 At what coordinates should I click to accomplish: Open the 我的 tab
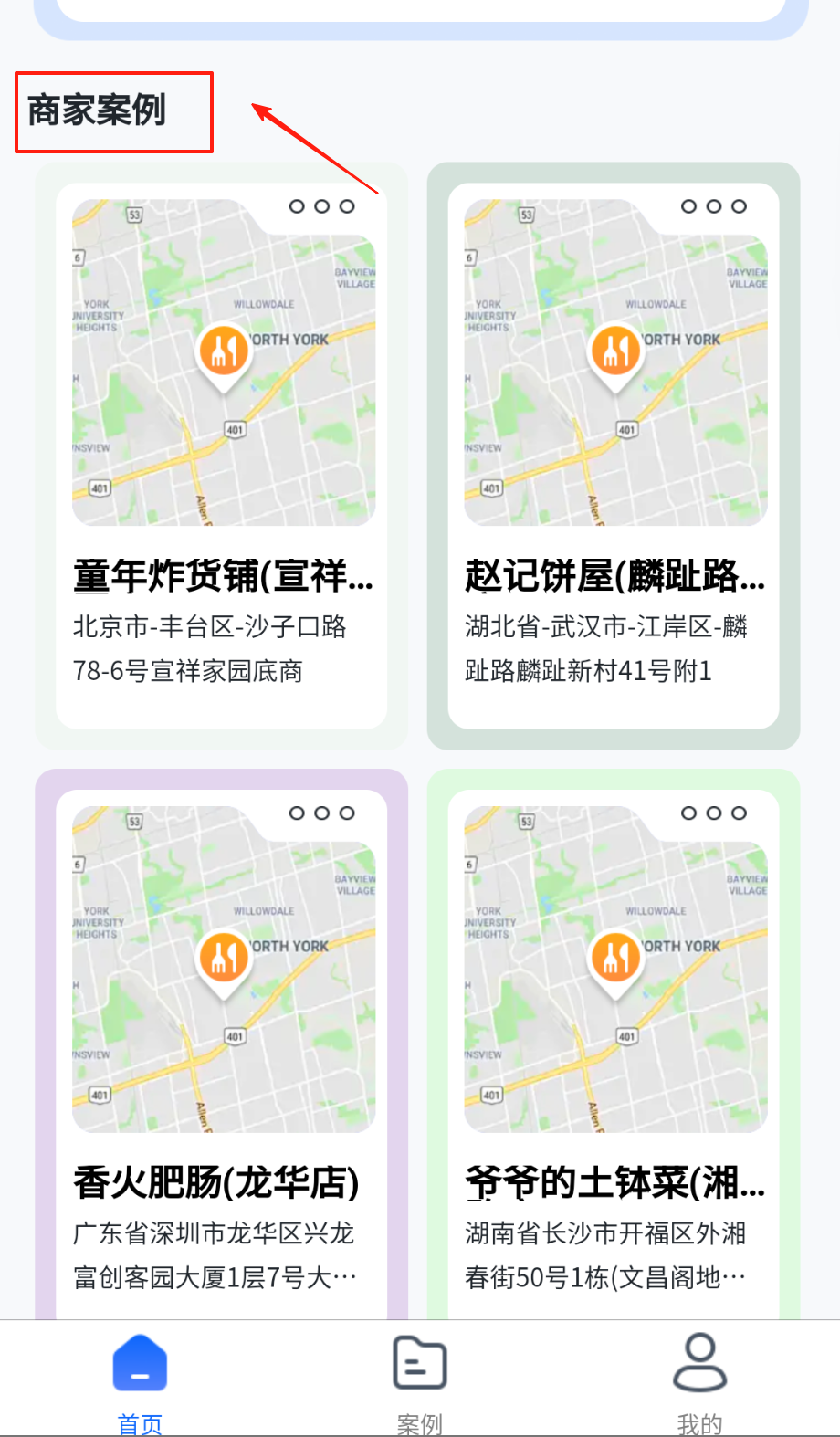tap(699, 1380)
